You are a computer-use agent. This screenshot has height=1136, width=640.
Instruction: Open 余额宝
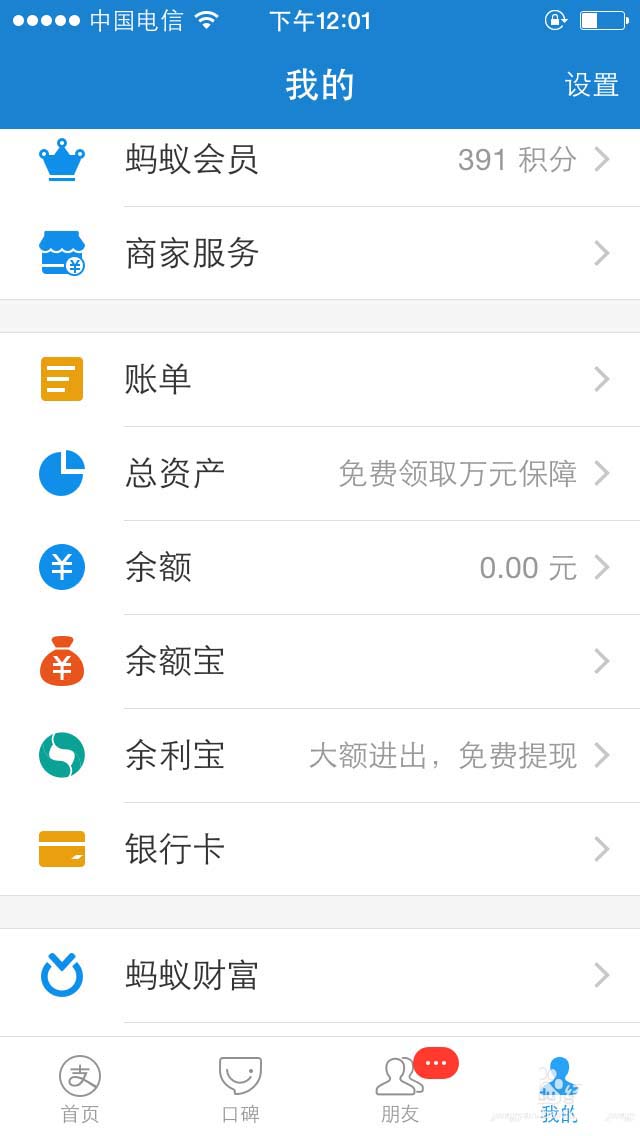click(320, 661)
